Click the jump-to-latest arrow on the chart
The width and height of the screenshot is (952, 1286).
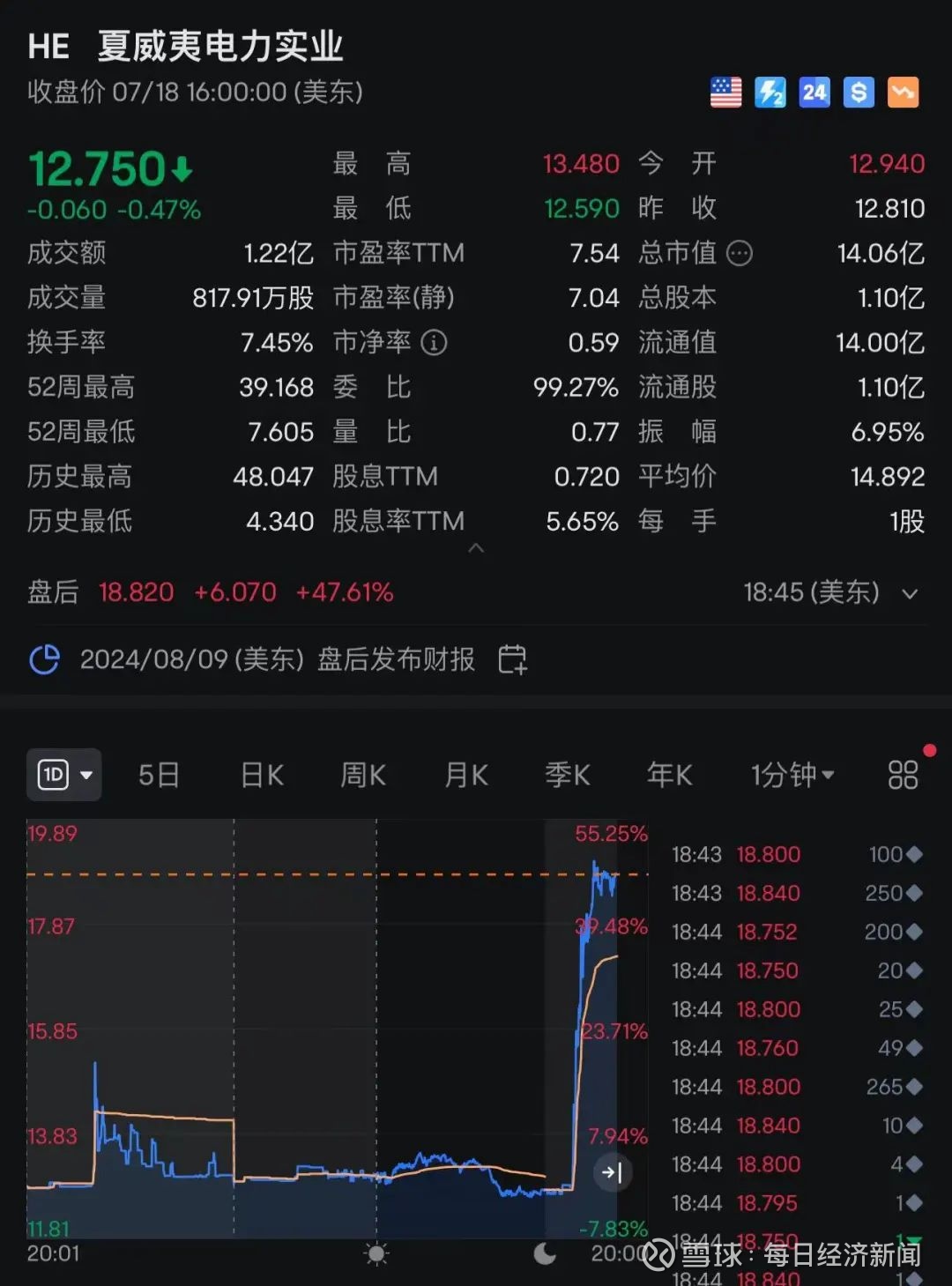612,1173
